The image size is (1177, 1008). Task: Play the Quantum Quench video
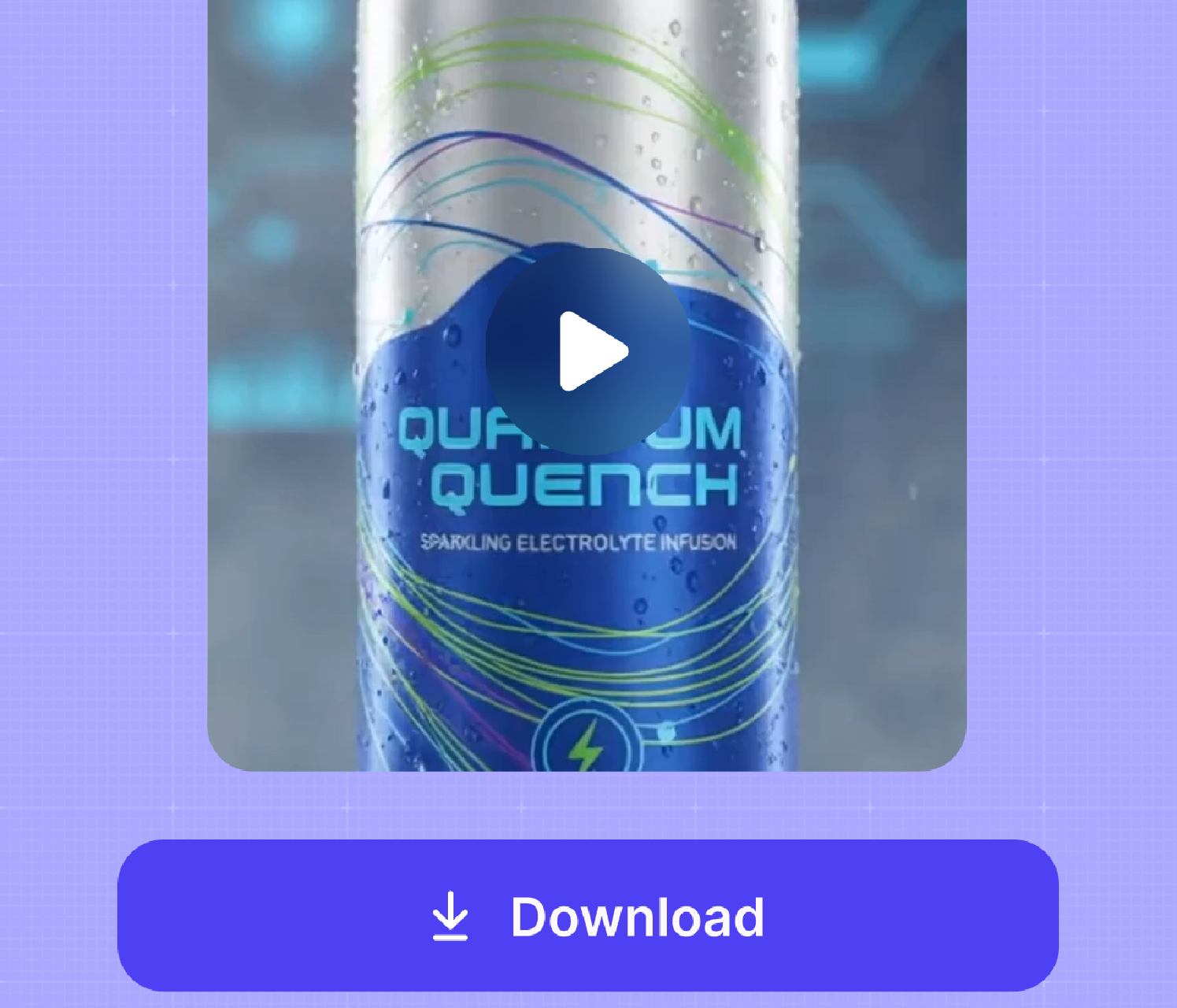[589, 351]
